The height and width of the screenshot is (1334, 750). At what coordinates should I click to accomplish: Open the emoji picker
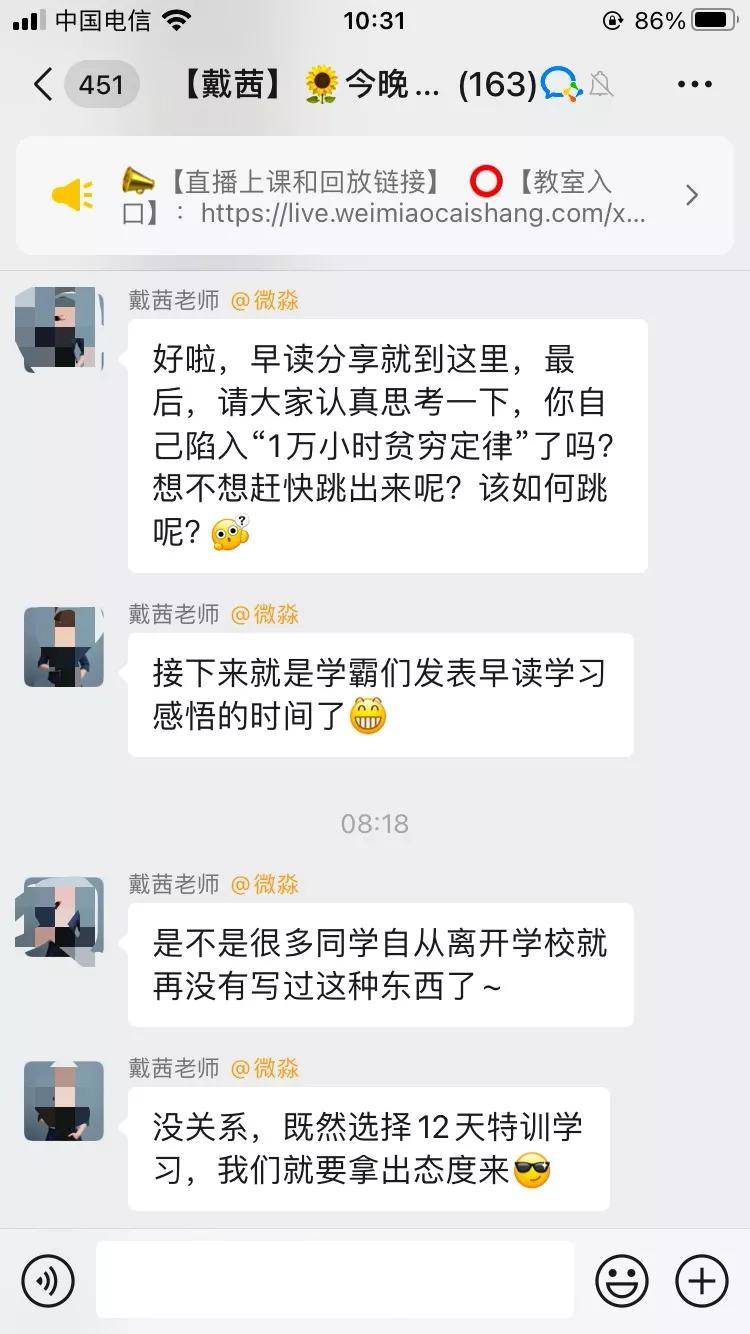click(622, 1280)
